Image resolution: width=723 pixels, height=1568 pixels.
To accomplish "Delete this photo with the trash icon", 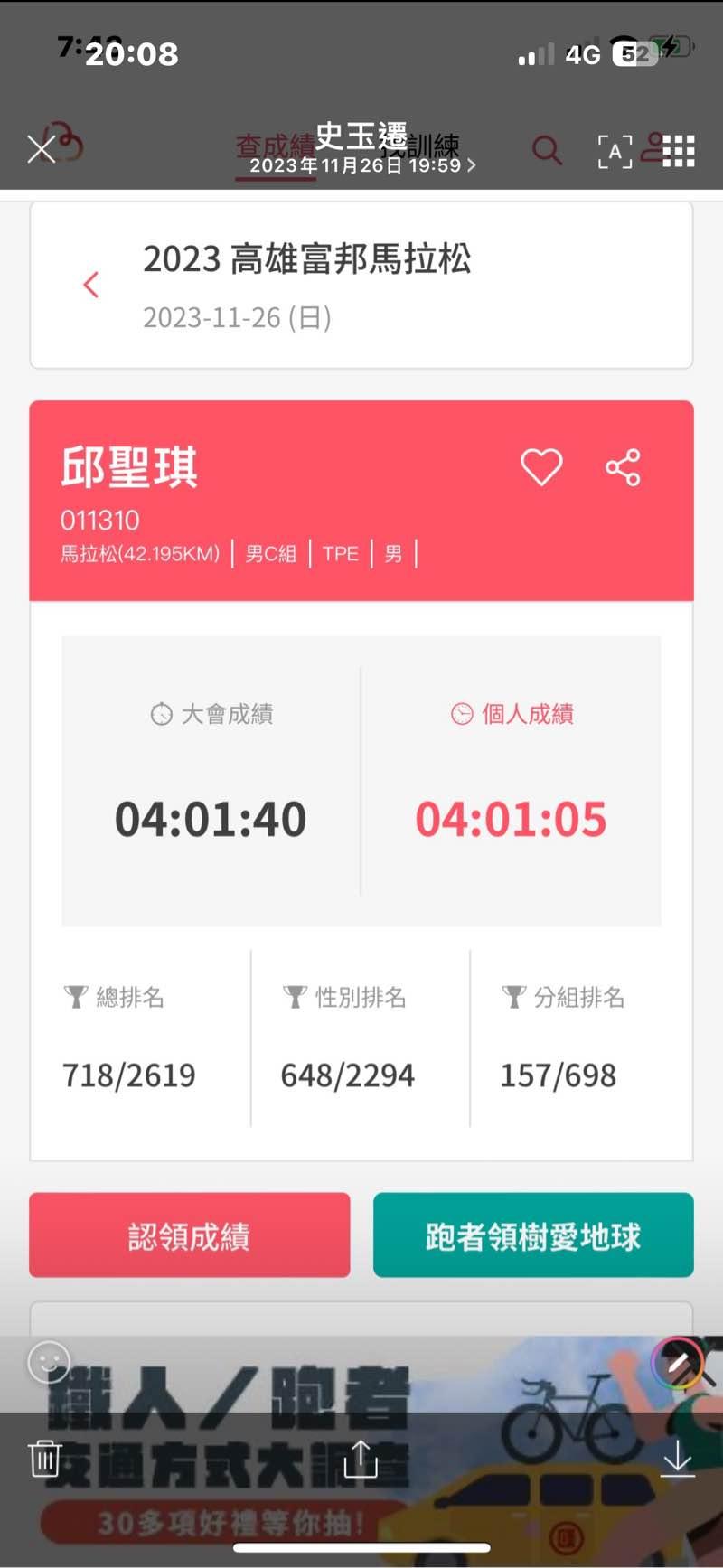I will [44, 1459].
